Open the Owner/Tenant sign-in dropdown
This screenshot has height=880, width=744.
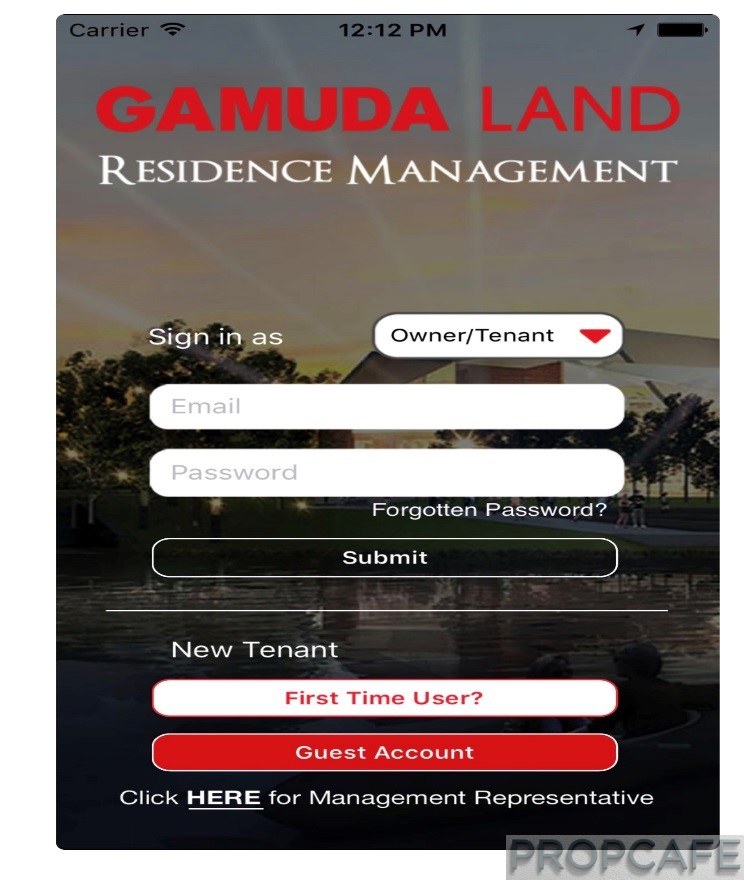click(x=498, y=336)
